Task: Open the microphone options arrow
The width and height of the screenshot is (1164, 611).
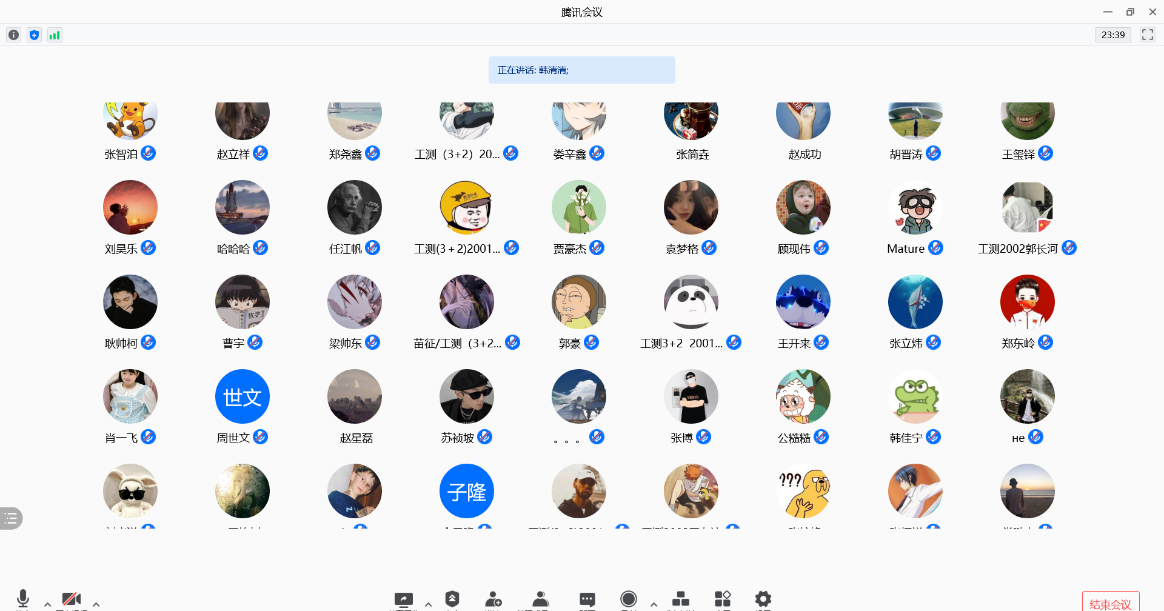Action: 47,604
